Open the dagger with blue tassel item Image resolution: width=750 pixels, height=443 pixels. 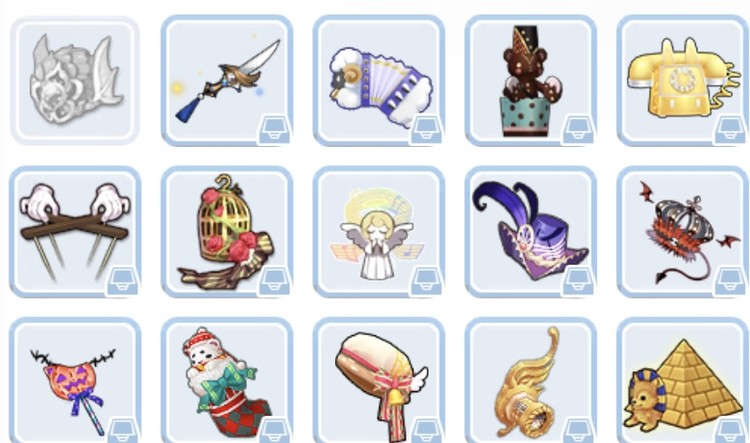[226, 79]
